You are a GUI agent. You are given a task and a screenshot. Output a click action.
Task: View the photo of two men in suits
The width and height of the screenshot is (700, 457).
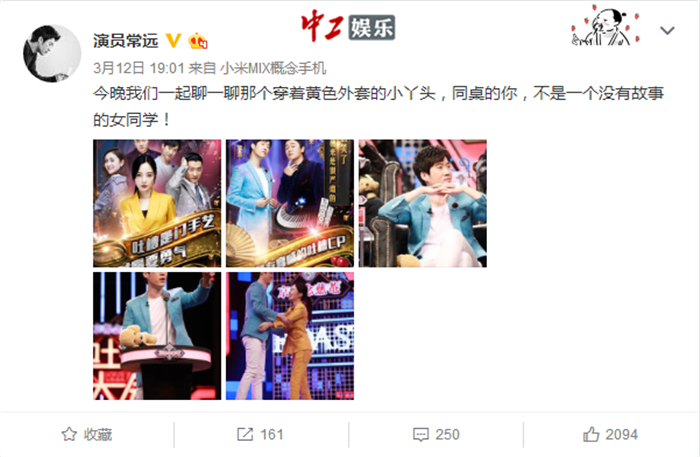(289, 203)
